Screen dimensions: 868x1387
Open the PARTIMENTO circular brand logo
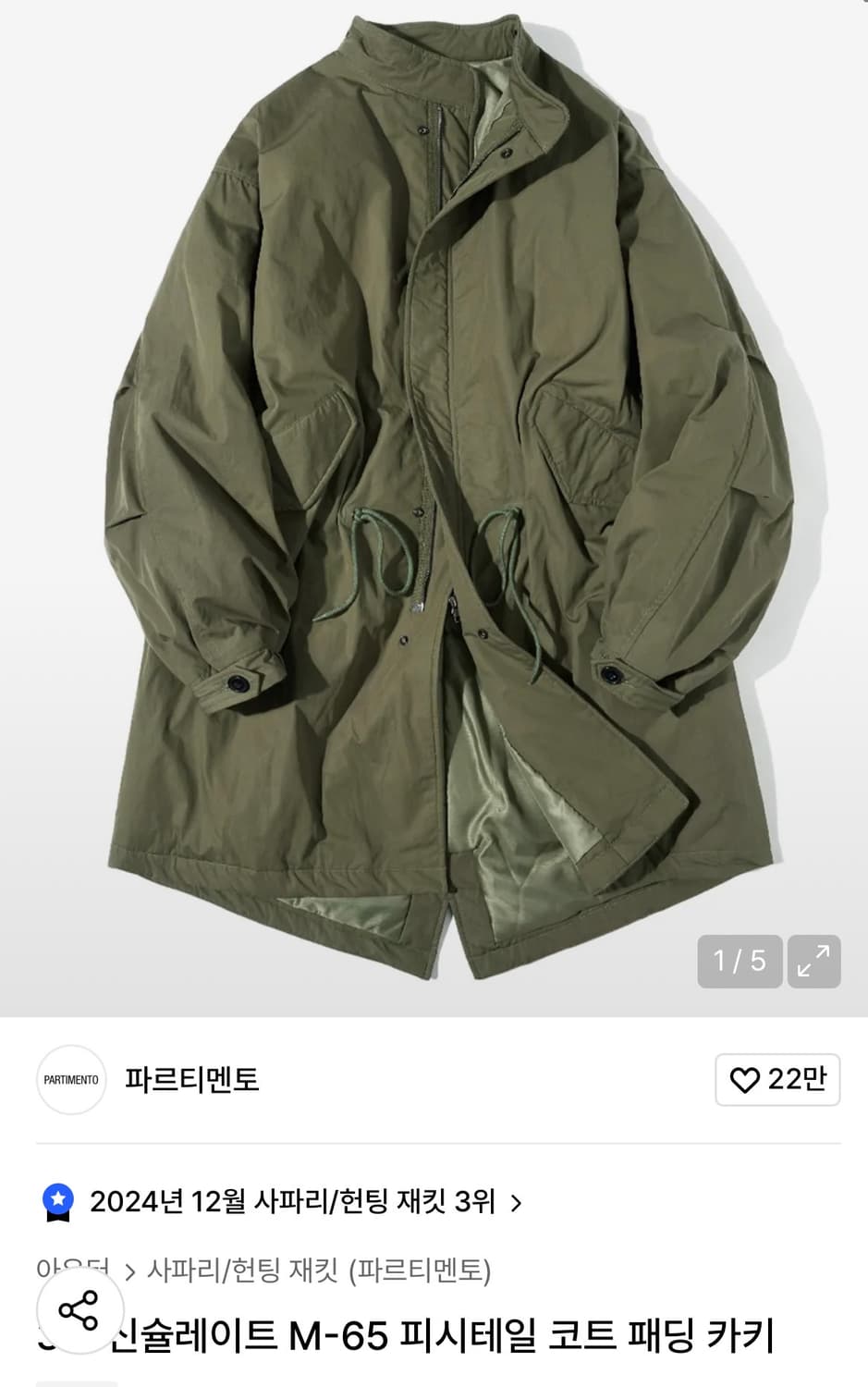click(x=70, y=1079)
